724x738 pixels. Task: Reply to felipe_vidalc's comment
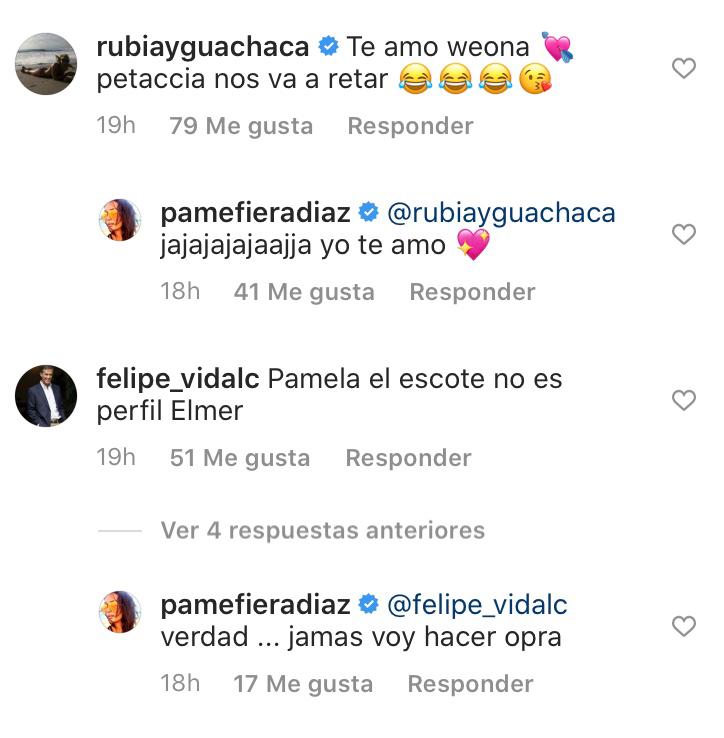pyautogui.click(x=408, y=458)
